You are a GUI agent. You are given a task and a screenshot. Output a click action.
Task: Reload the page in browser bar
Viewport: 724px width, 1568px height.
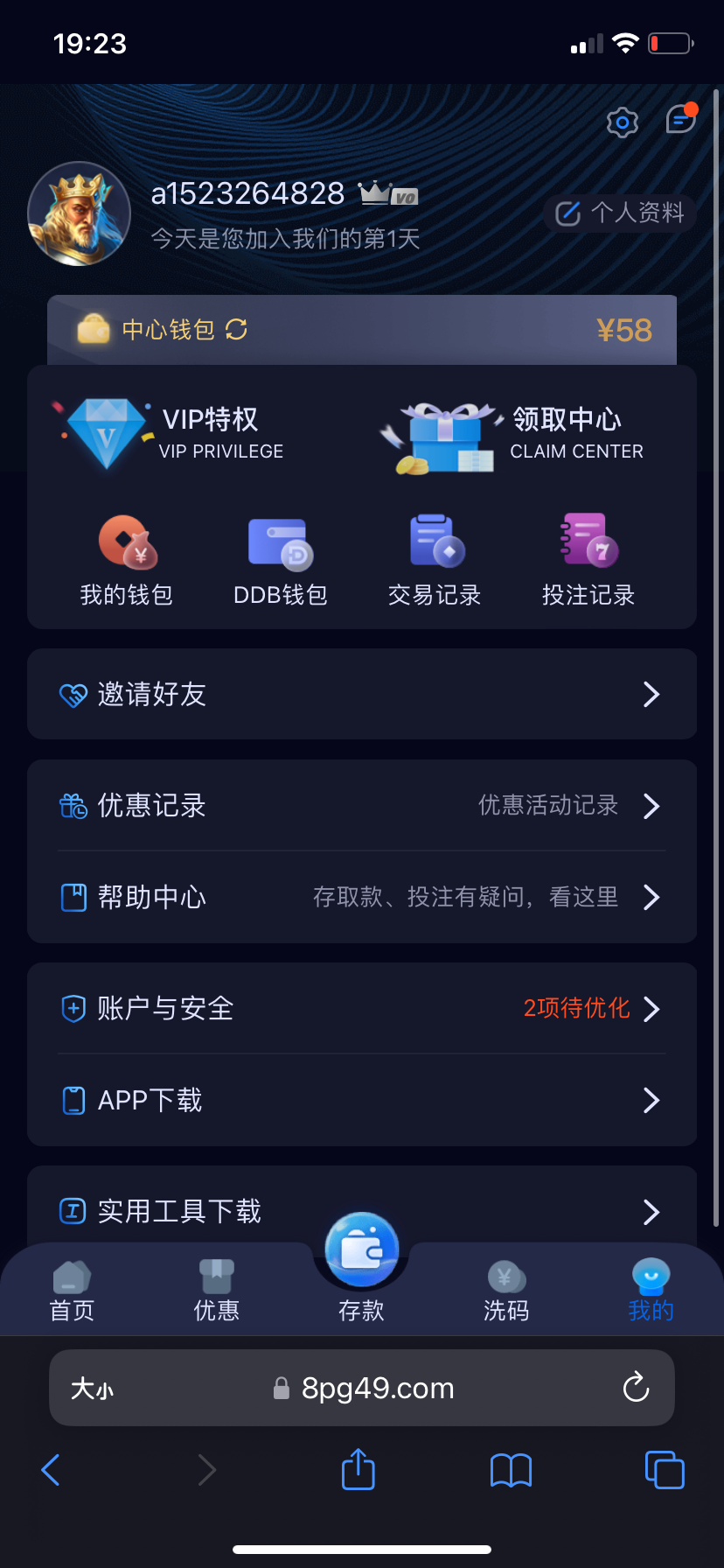click(x=636, y=1388)
